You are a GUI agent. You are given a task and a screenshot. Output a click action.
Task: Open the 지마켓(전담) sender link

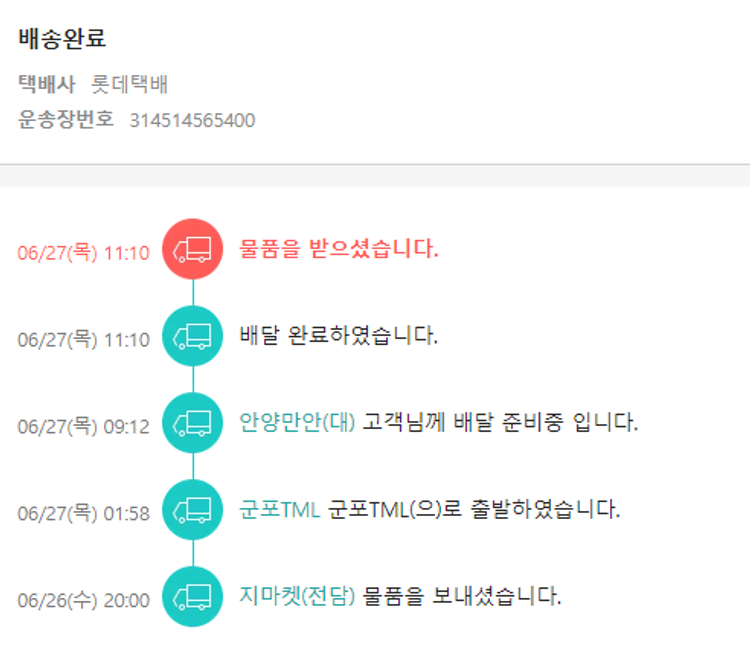coord(298,596)
